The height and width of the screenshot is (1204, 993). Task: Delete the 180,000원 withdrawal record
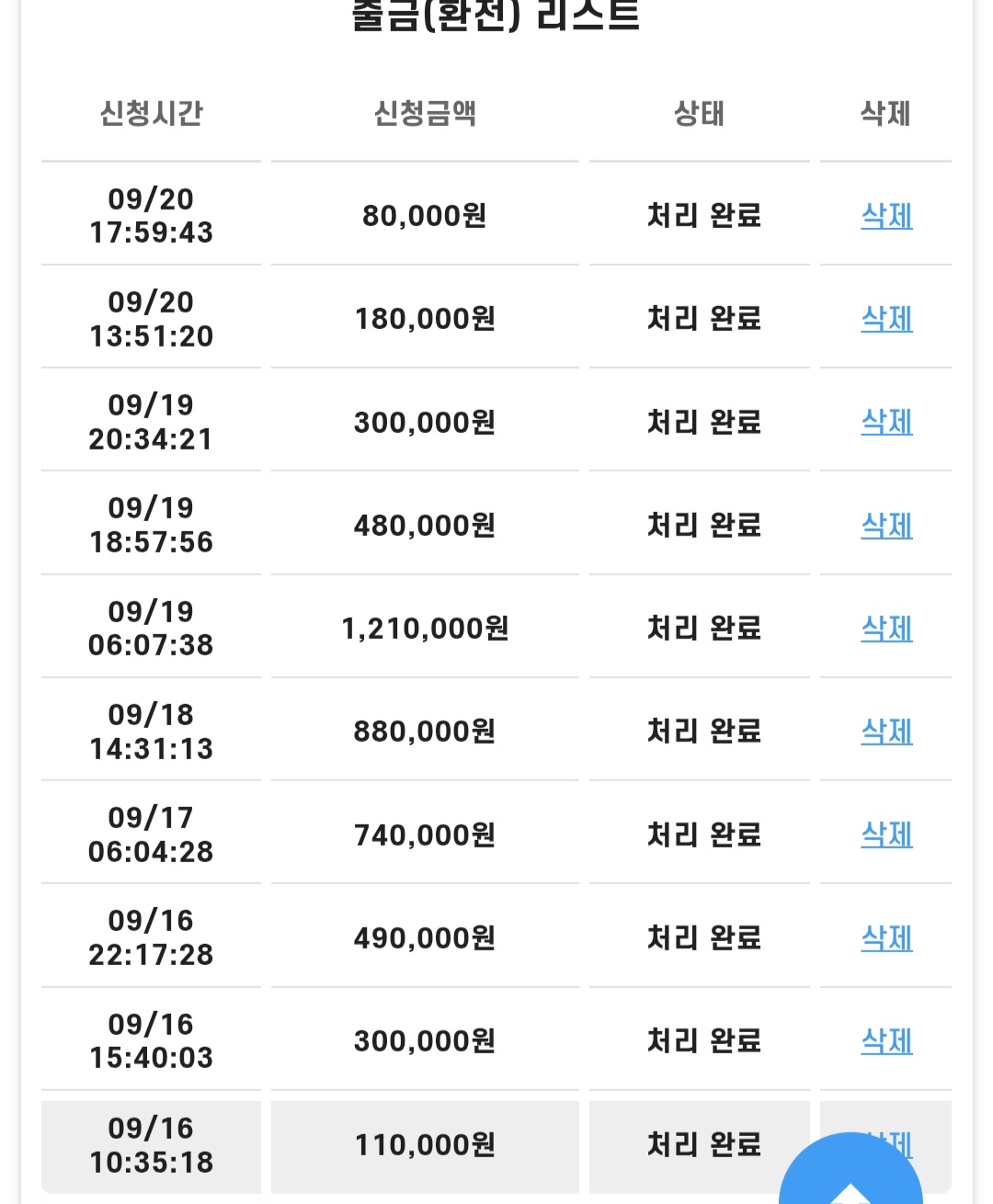click(886, 319)
